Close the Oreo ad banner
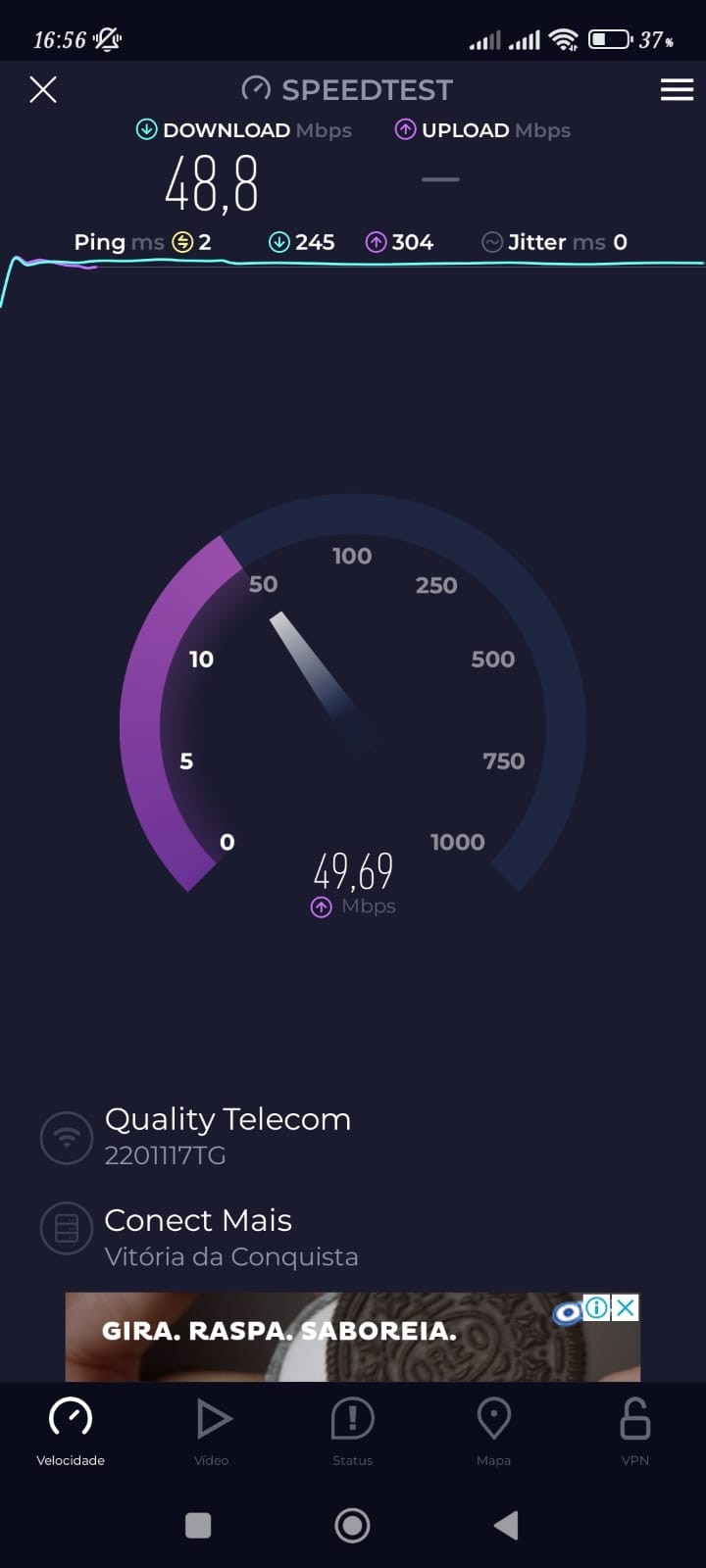 [626, 1307]
